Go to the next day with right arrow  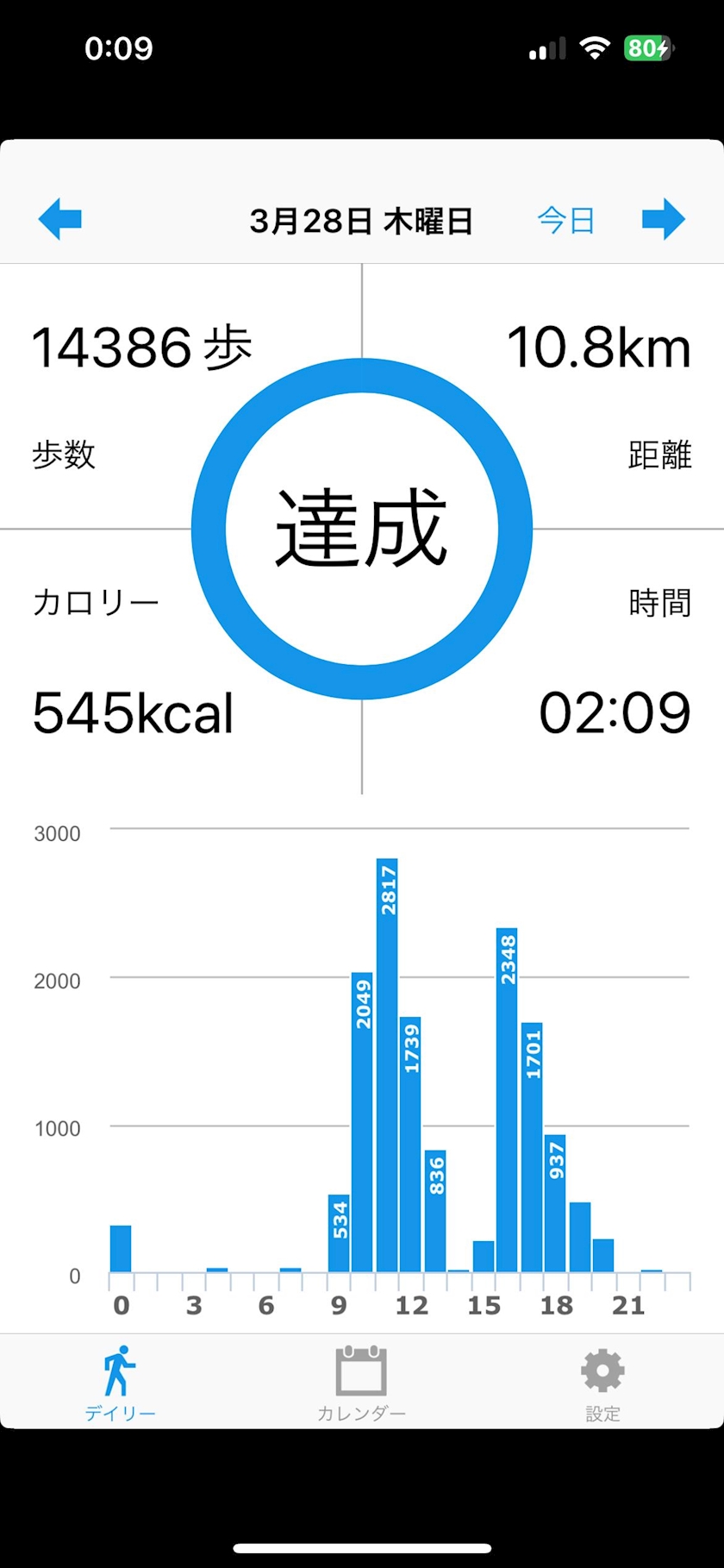coord(663,219)
